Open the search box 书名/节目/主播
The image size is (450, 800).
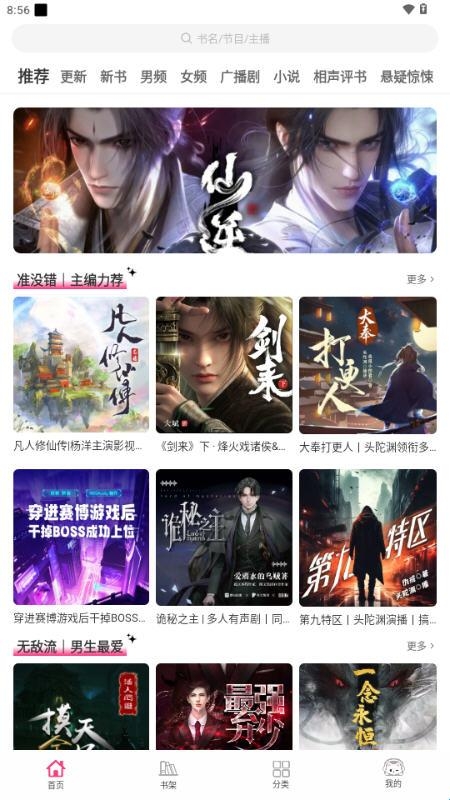click(x=224, y=38)
